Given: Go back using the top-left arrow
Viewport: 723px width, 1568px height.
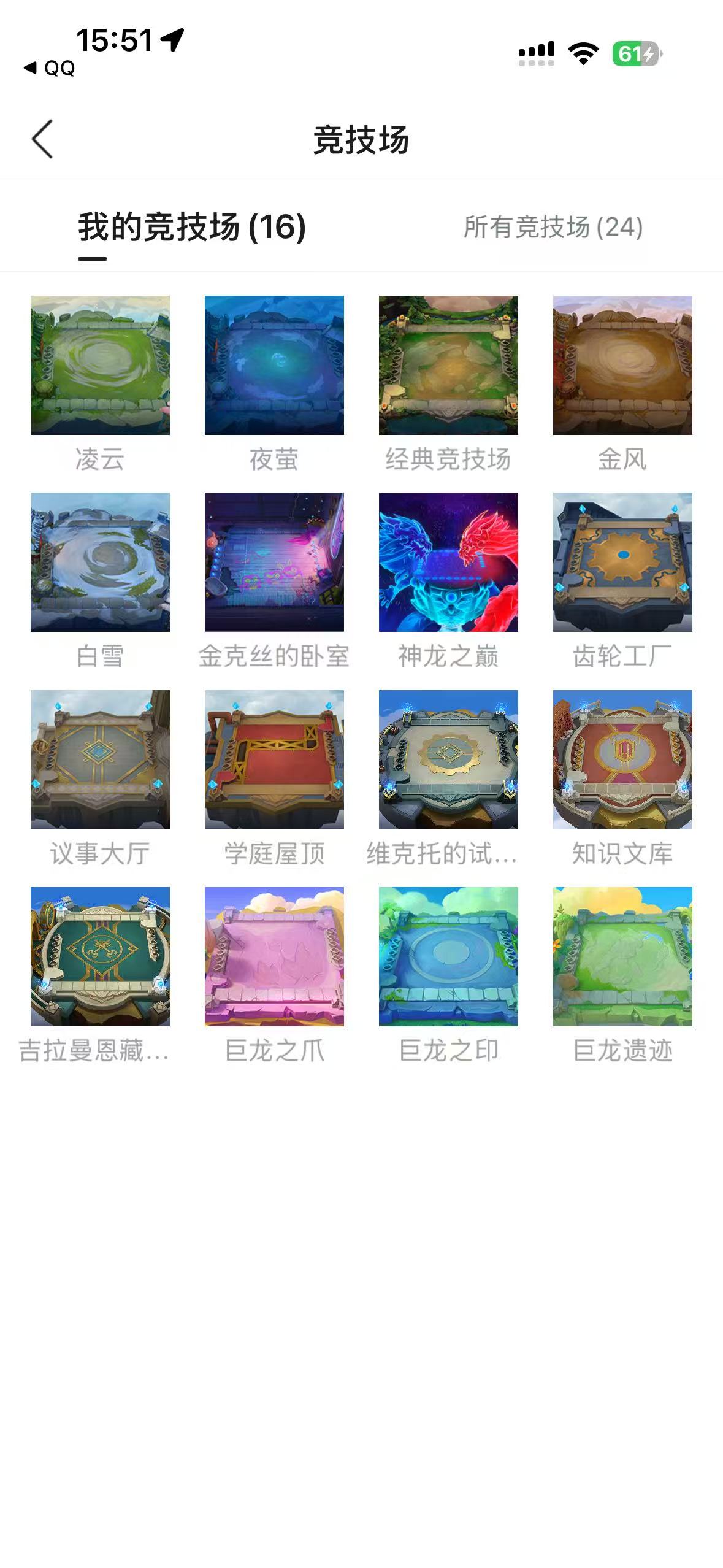Looking at the screenshot, I should click(42, 139).
